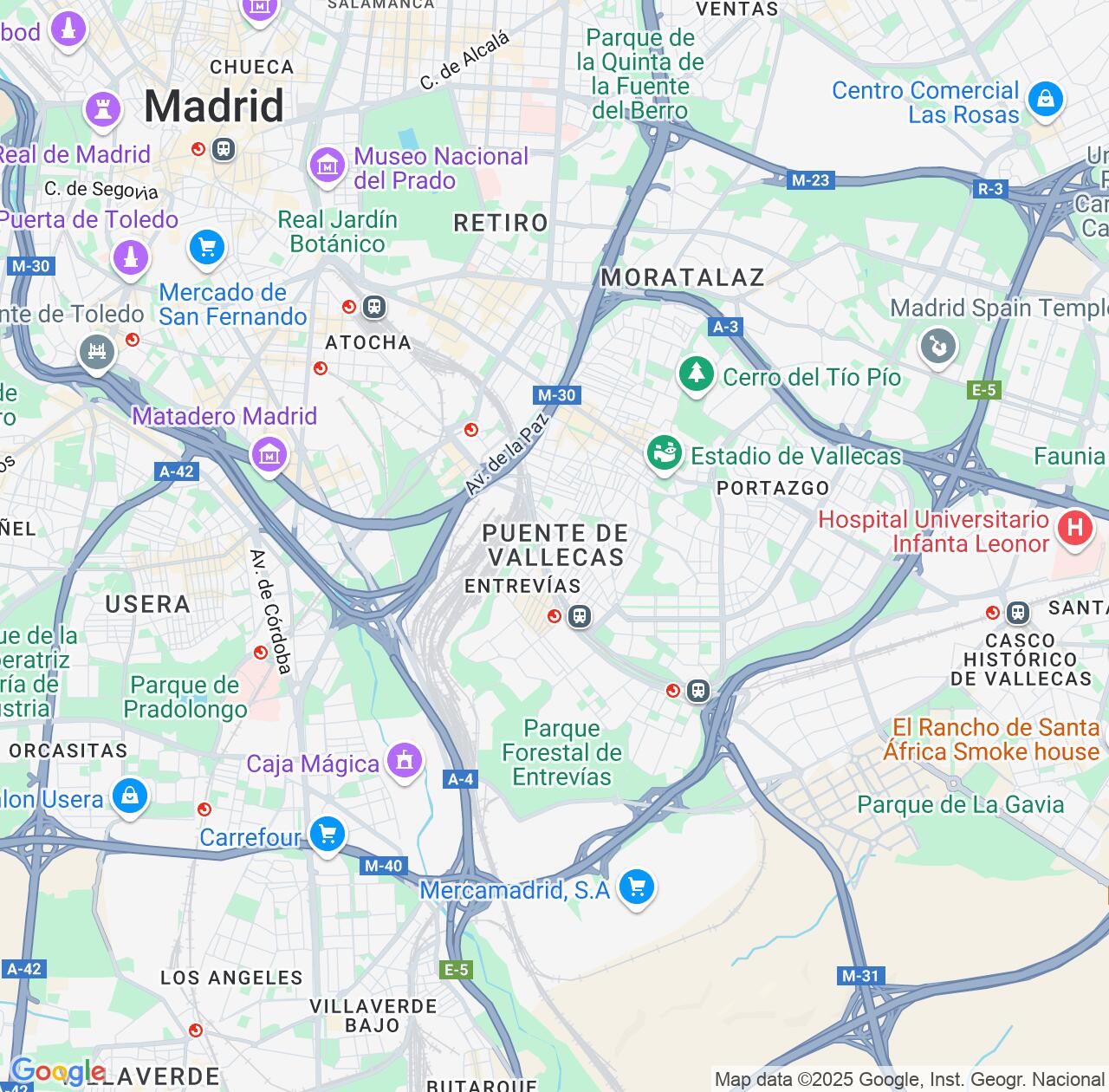
Task: Open the Museo Nacional del Prado marker
Action: click(328, 164)
